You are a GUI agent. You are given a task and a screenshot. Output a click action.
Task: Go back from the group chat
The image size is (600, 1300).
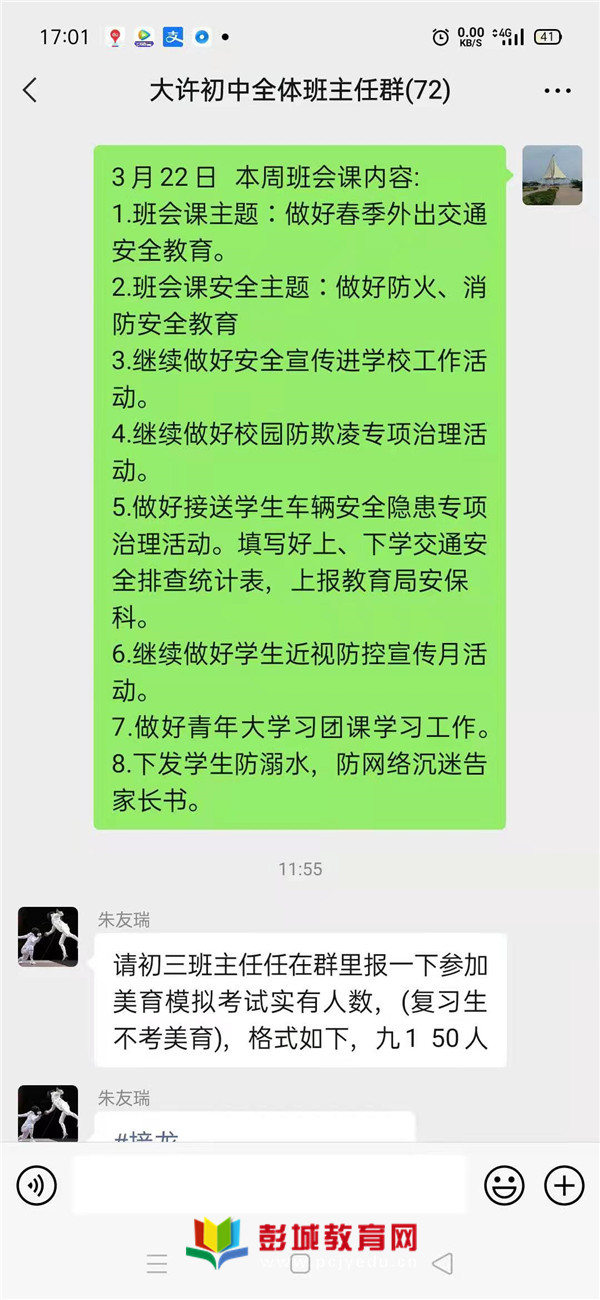coord(30,91)
